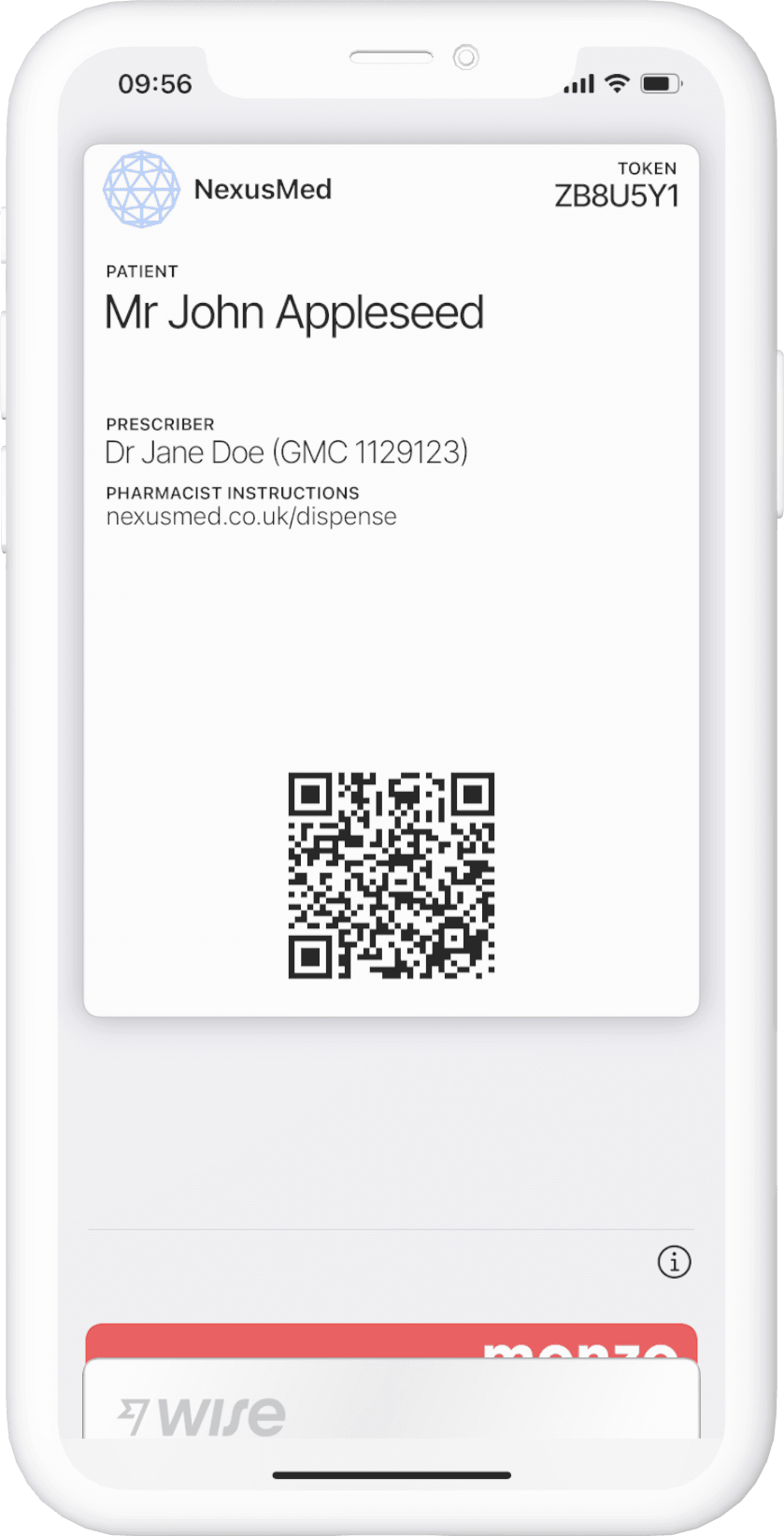This screenshot has width=784, height=1536.
Task: Tap the PHARMACIST INSTRUCTIONS label
Action: pyautogui.click(x=233, y=493)
